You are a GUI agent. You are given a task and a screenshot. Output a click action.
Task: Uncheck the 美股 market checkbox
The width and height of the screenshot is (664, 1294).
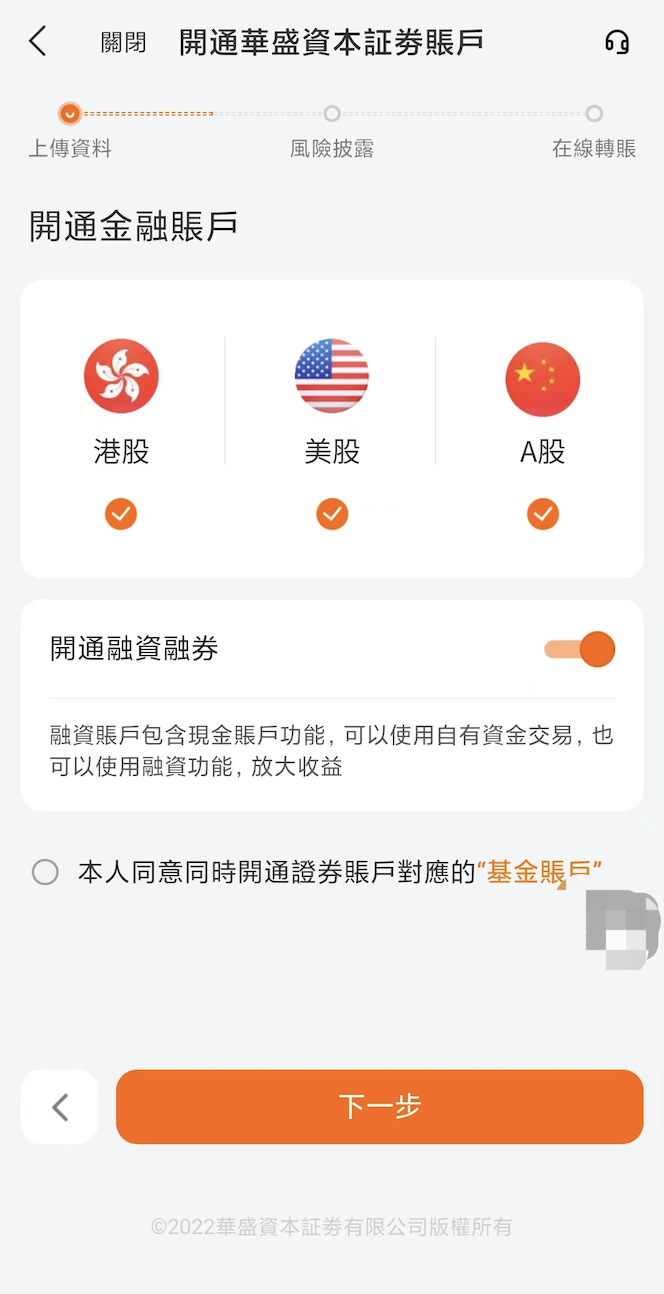tap(332, 514)
